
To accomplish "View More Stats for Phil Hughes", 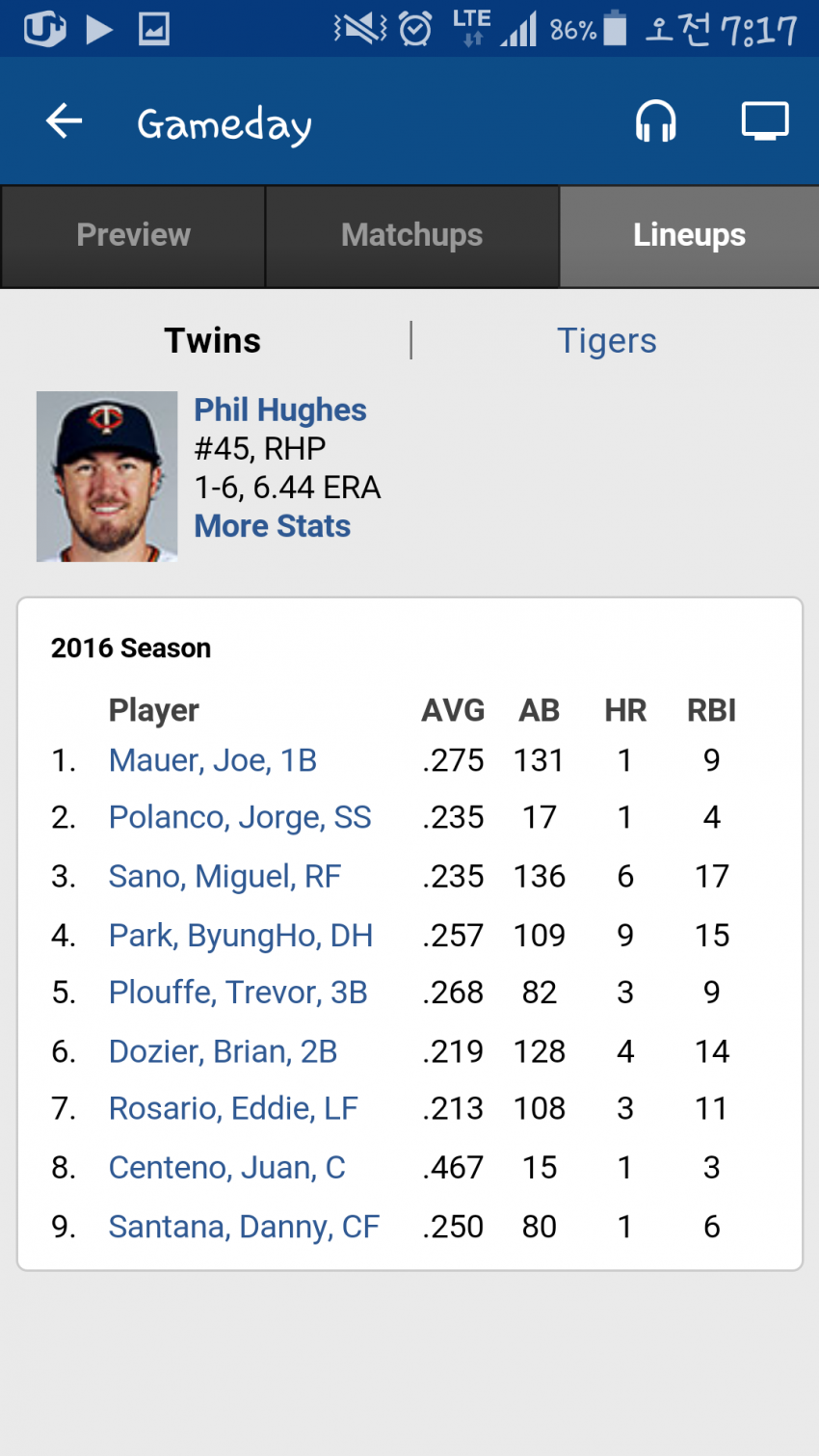I will tap(273, 526).
